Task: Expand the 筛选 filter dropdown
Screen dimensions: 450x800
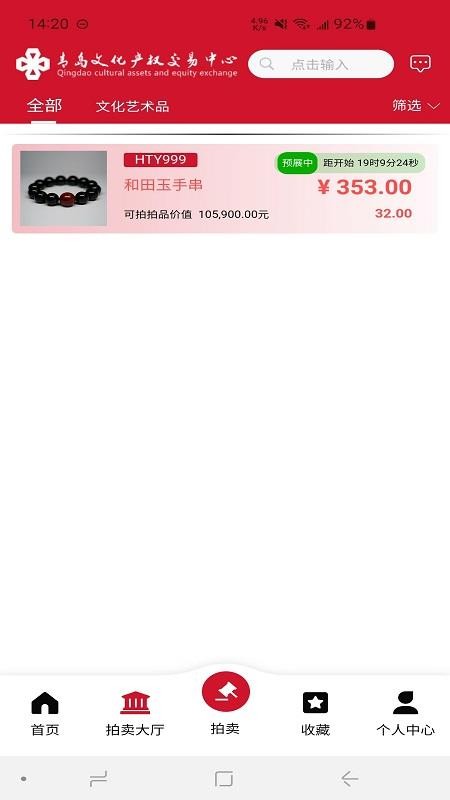Action: pyautogui.click(x=415, y=106)
